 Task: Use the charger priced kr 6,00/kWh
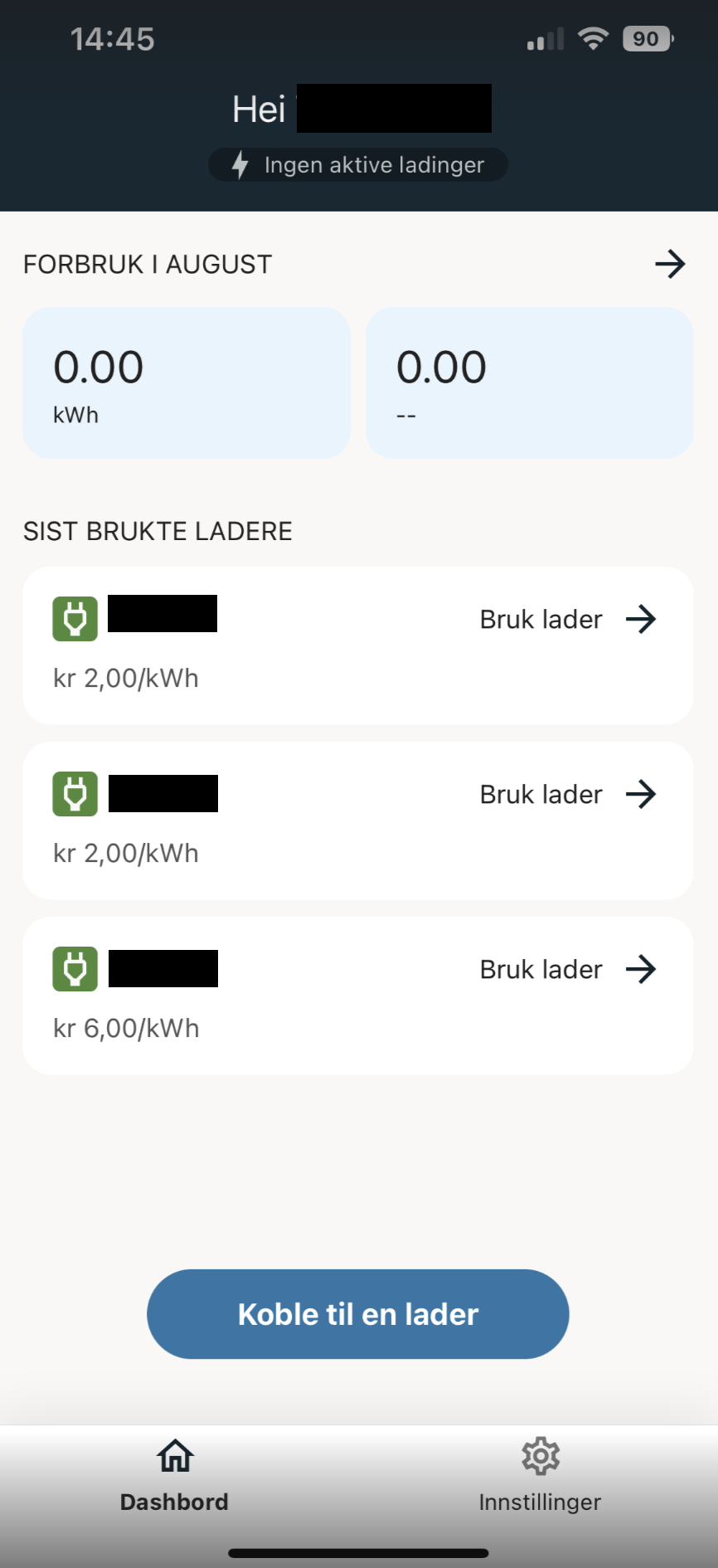(568, 970)
